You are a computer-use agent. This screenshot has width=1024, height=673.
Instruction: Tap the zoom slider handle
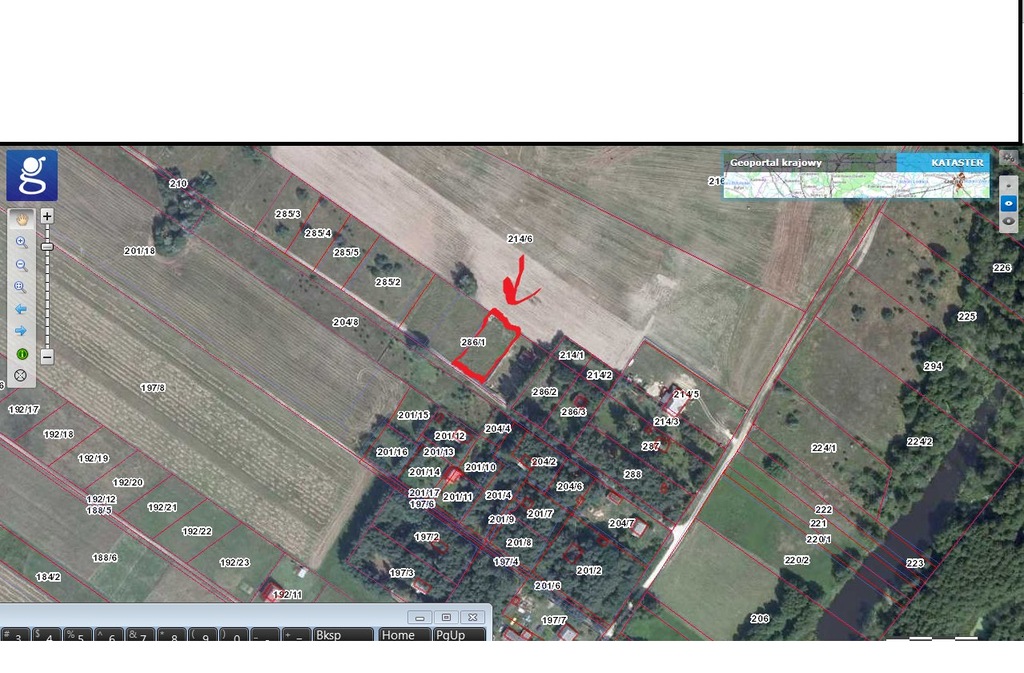(x=47, y=246)
